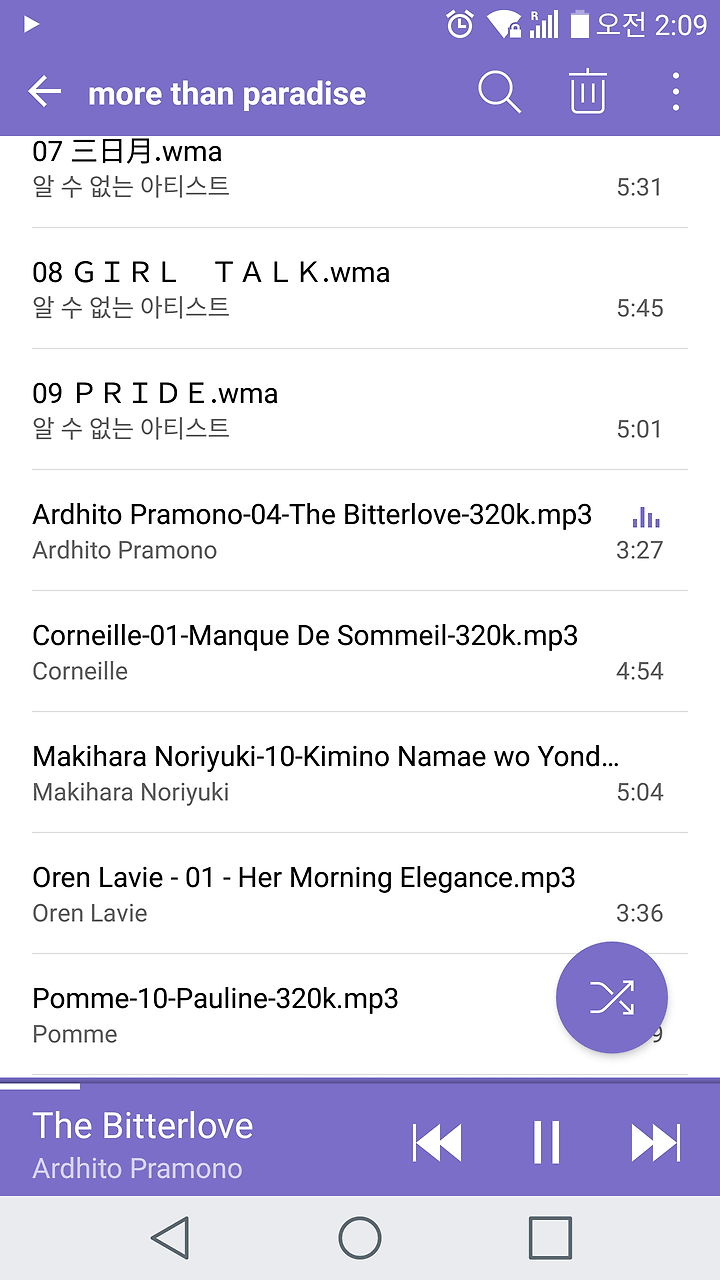Tap the delete trash icon
720x1280 pixels.
588,92
